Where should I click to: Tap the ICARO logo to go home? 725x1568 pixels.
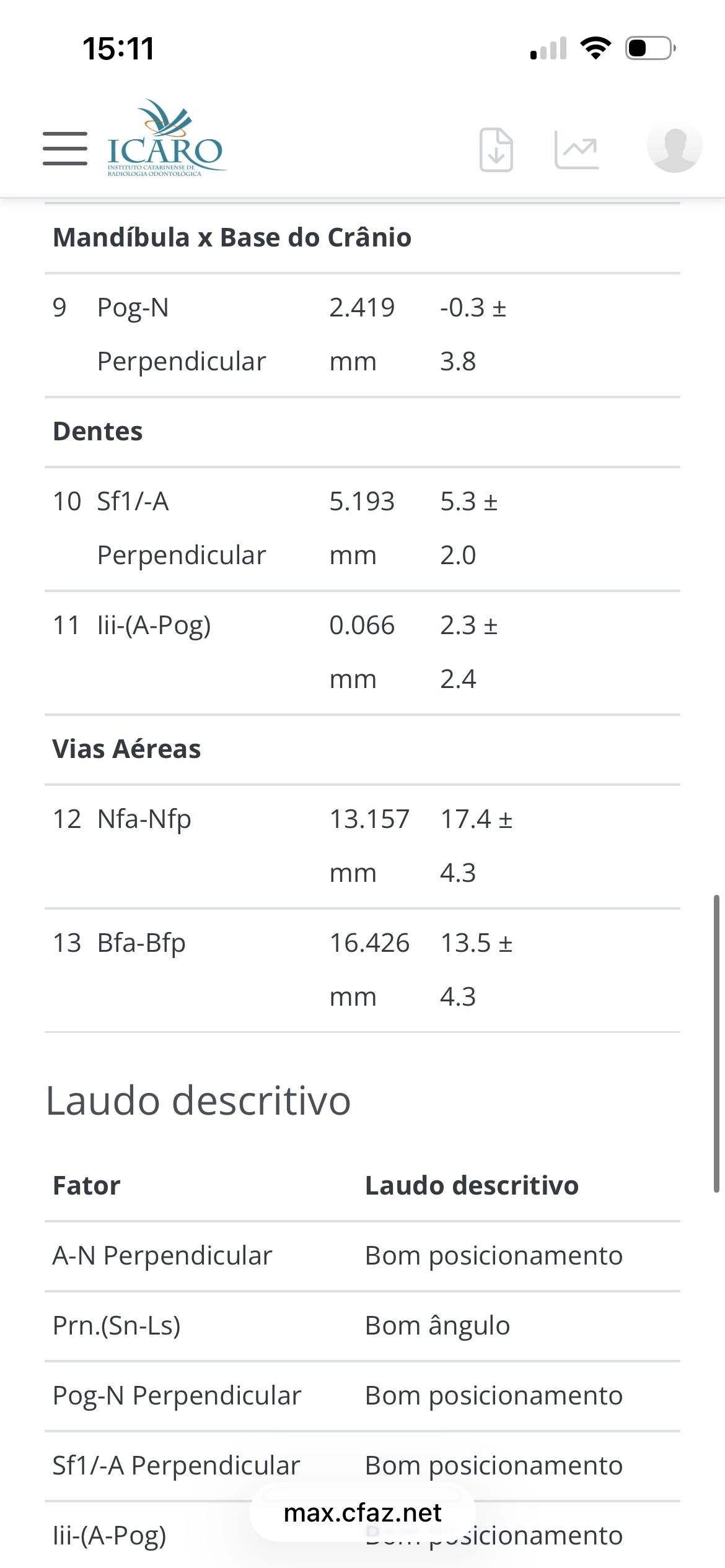tap(165, 140)
